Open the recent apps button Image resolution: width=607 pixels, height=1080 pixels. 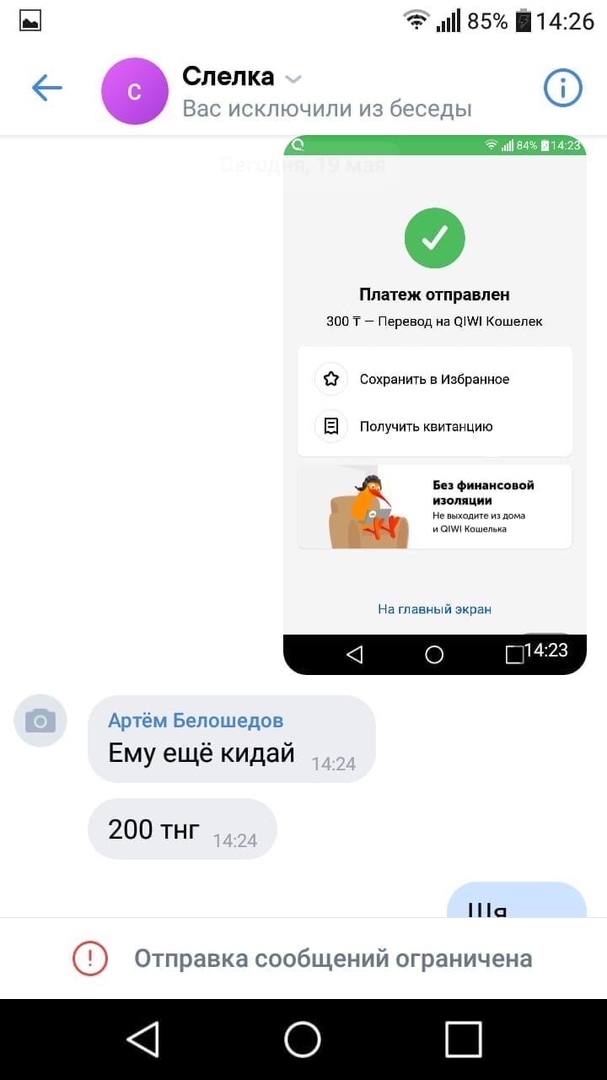[x=463, y=1040]
